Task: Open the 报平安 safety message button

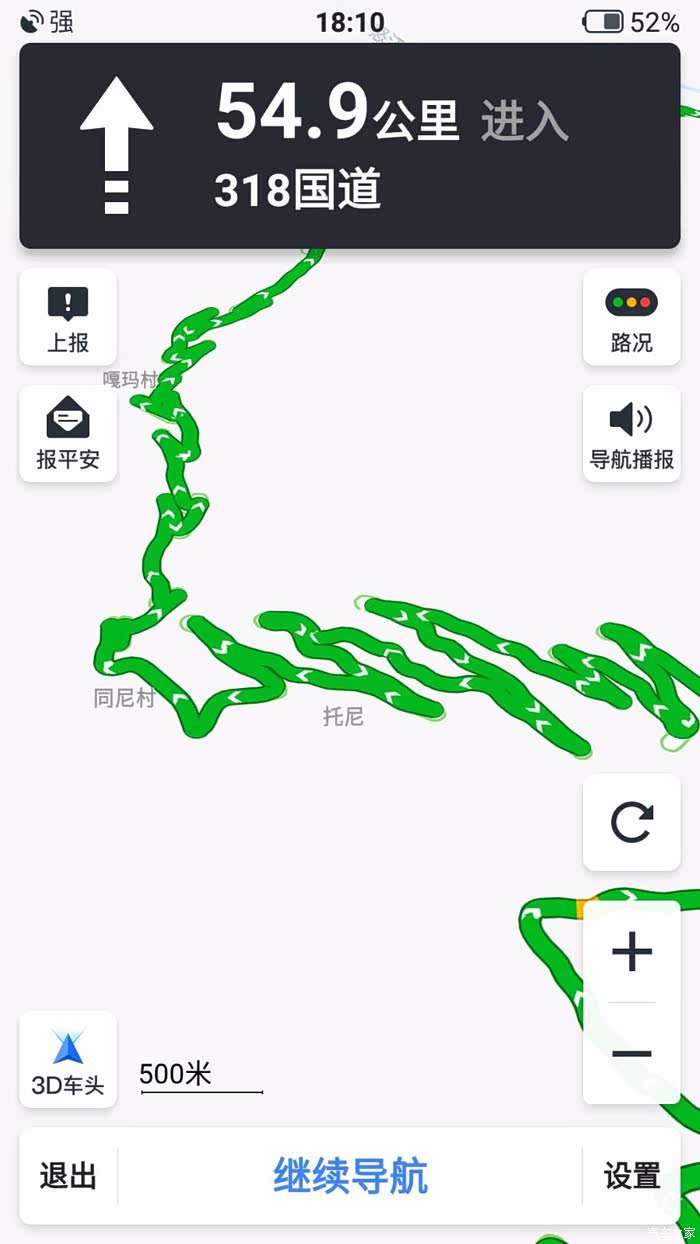Action: click(68, 433)
